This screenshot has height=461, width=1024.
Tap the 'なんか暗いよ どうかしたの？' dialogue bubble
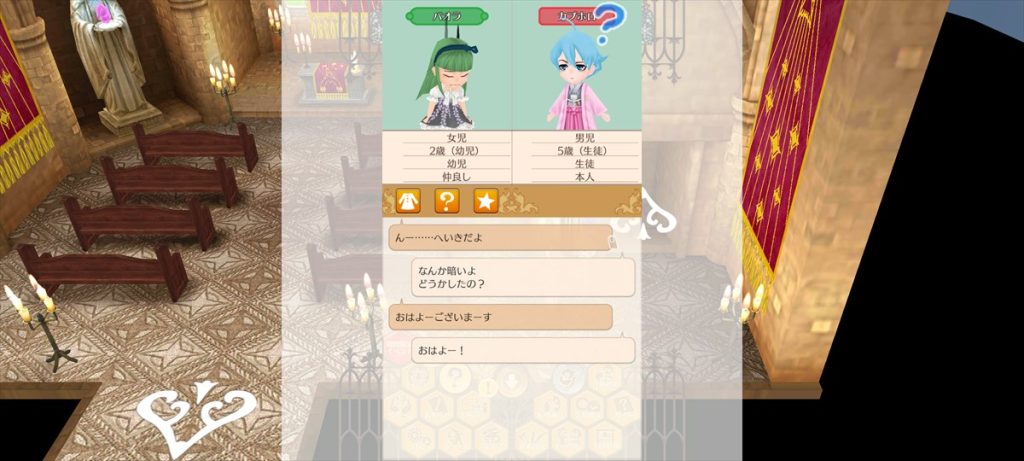click(522, 277)
